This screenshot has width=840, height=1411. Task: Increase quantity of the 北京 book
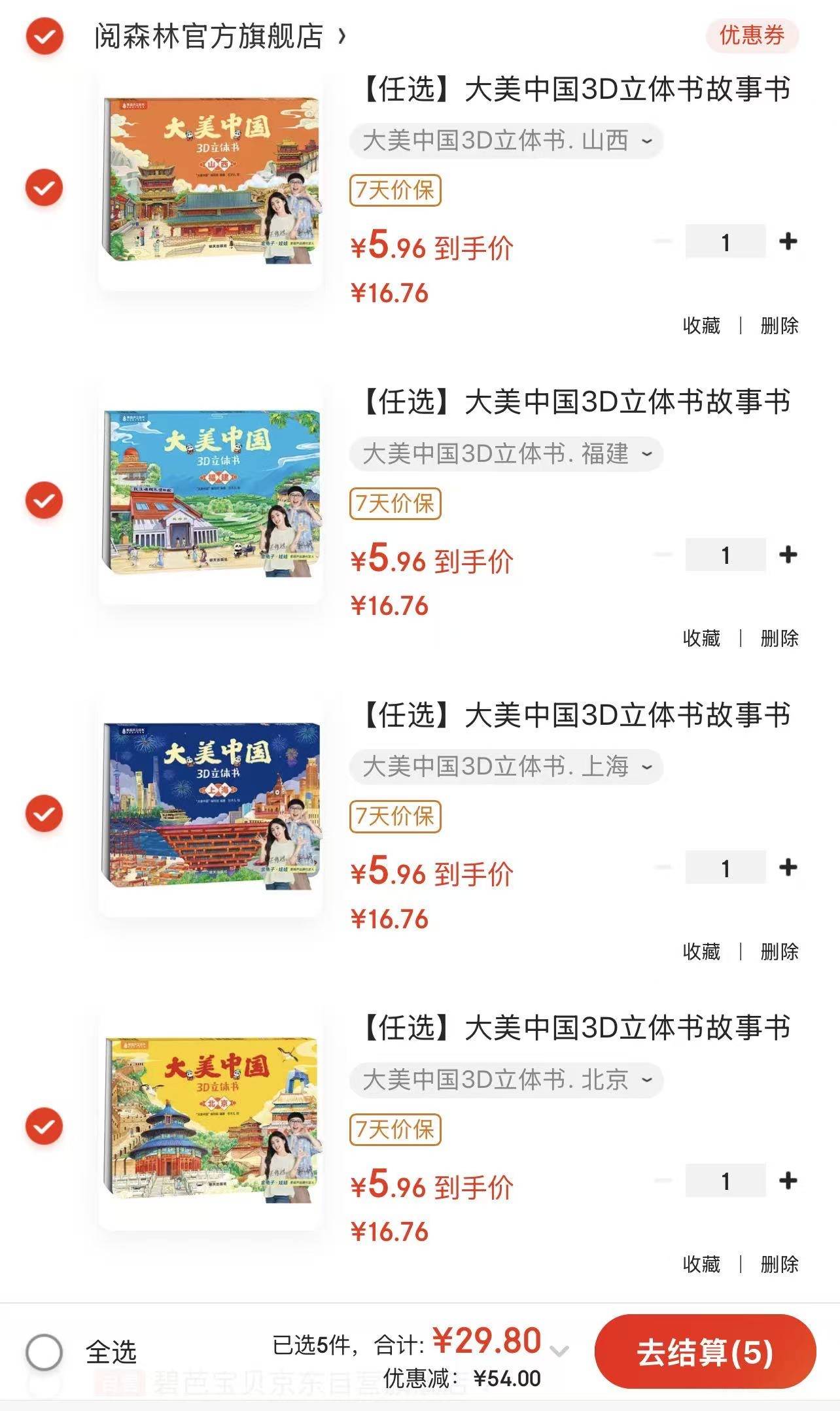[x=788, y=1181]
